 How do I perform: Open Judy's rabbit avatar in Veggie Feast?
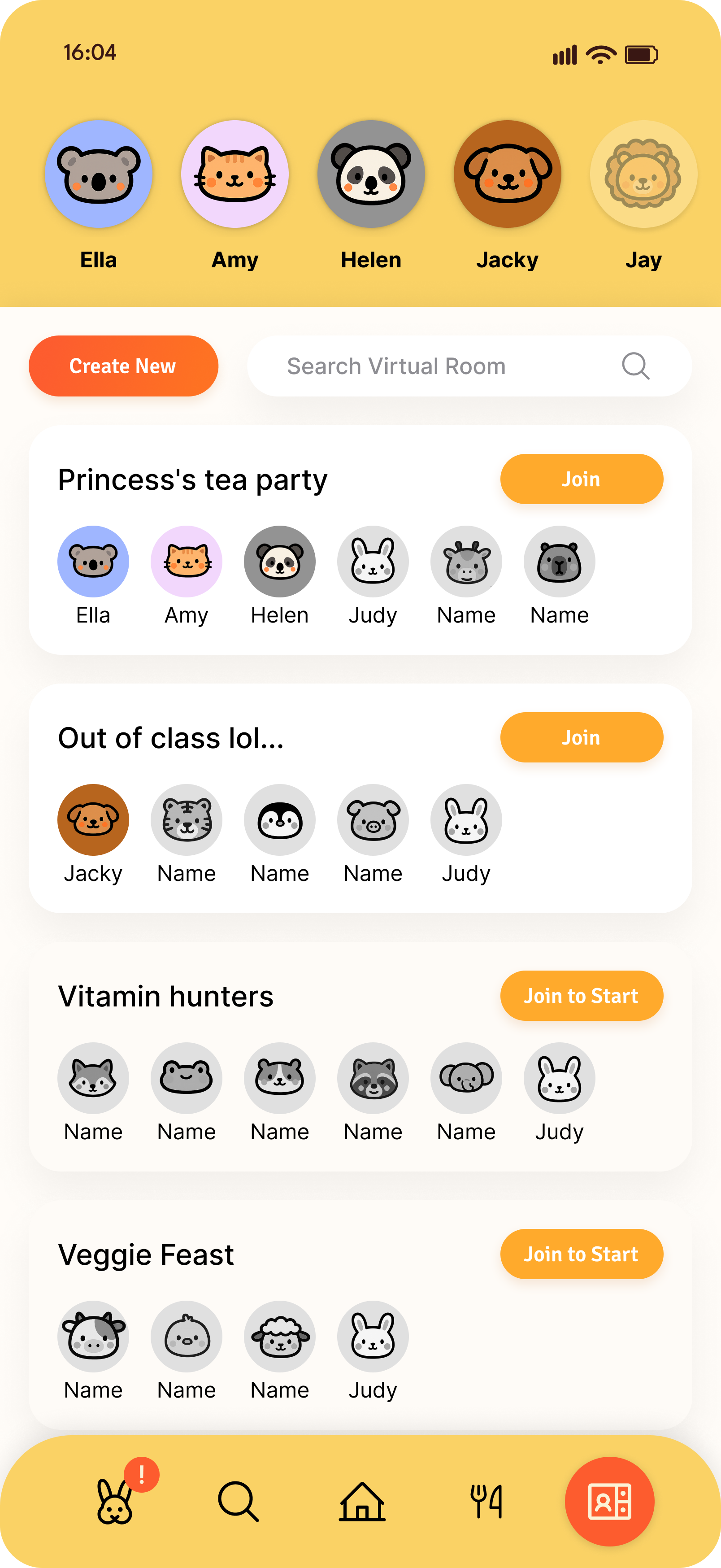click(x=372, y=1337)
